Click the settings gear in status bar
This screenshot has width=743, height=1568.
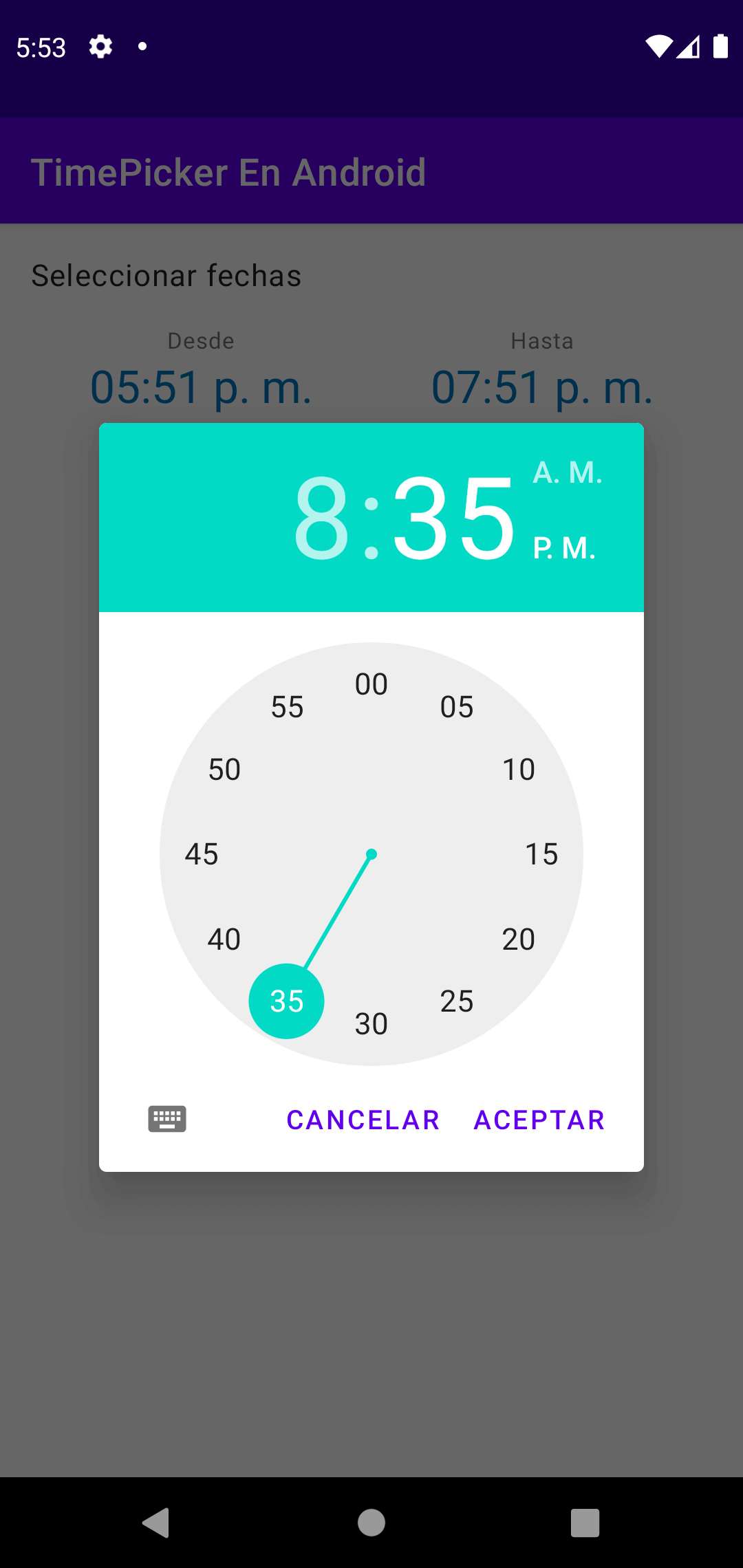point(100,46)
